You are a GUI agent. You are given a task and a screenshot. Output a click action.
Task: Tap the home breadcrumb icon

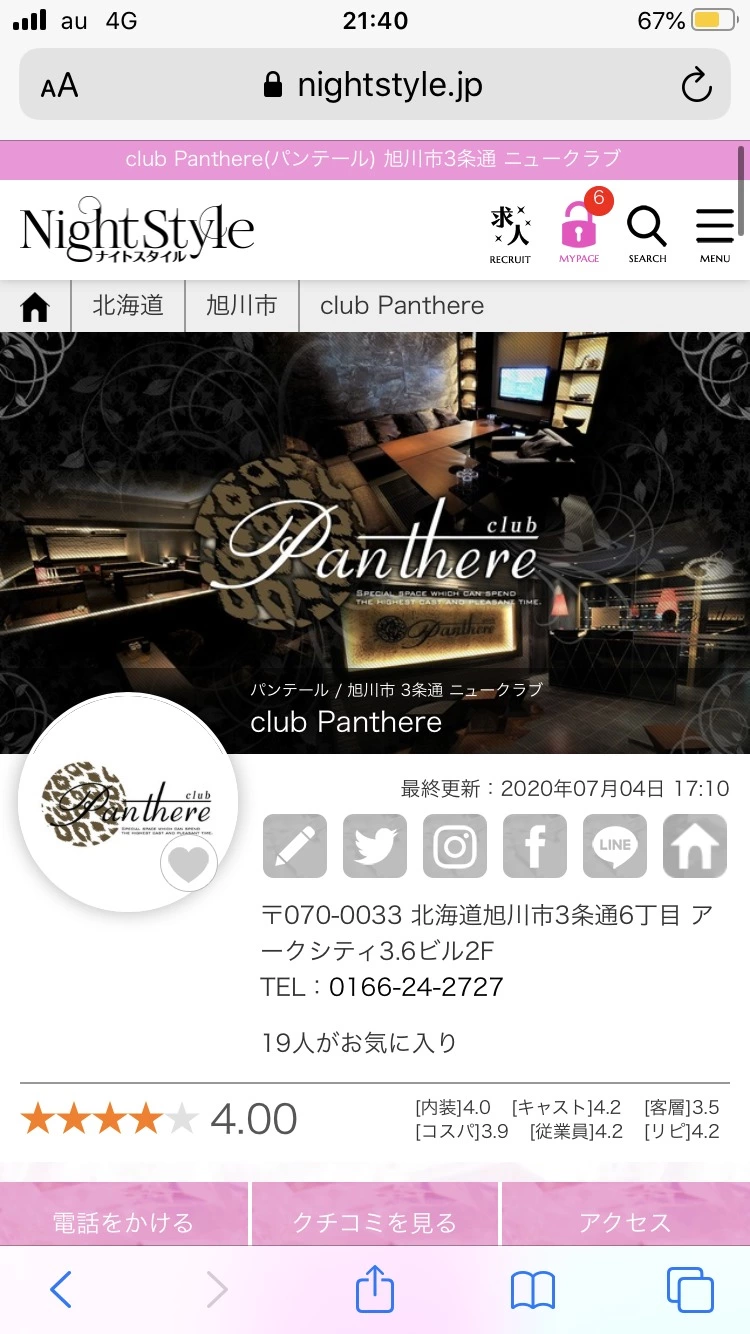coord(35,306)
